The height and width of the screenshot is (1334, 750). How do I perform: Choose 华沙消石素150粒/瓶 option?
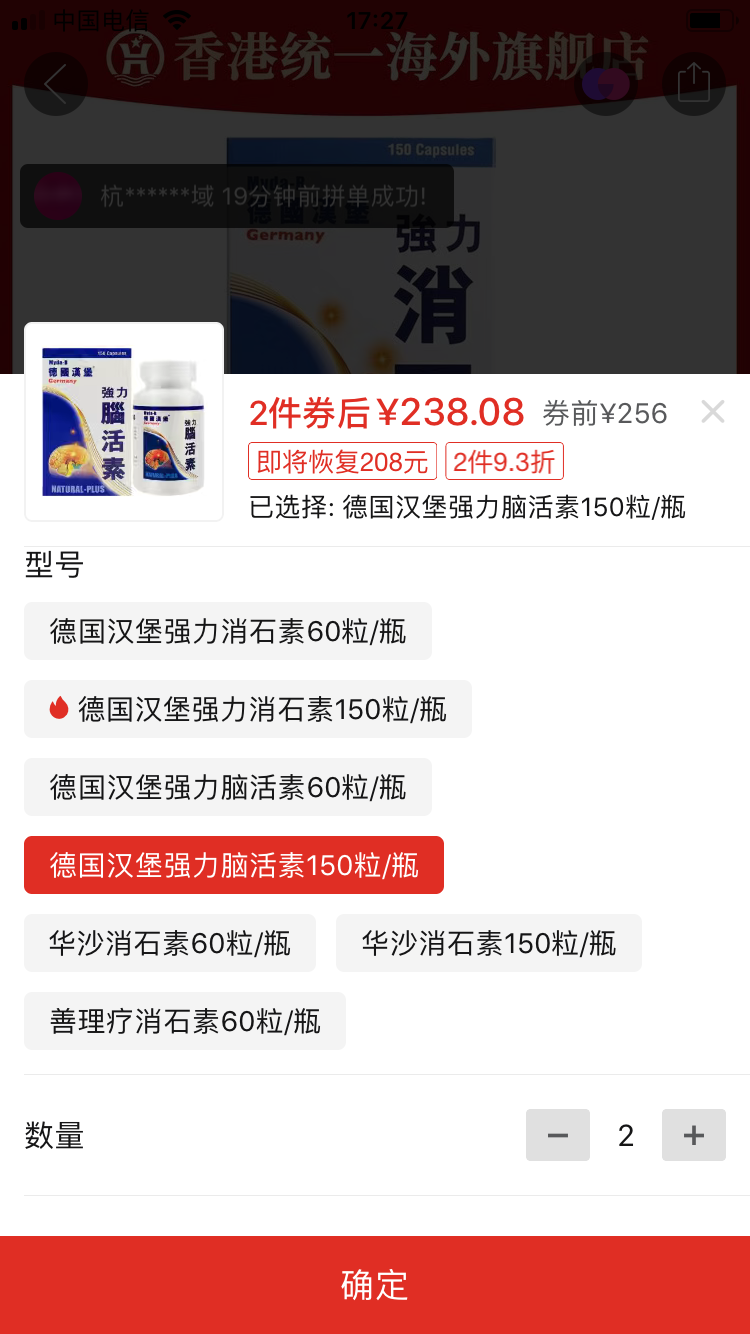(x=488, y=943)
